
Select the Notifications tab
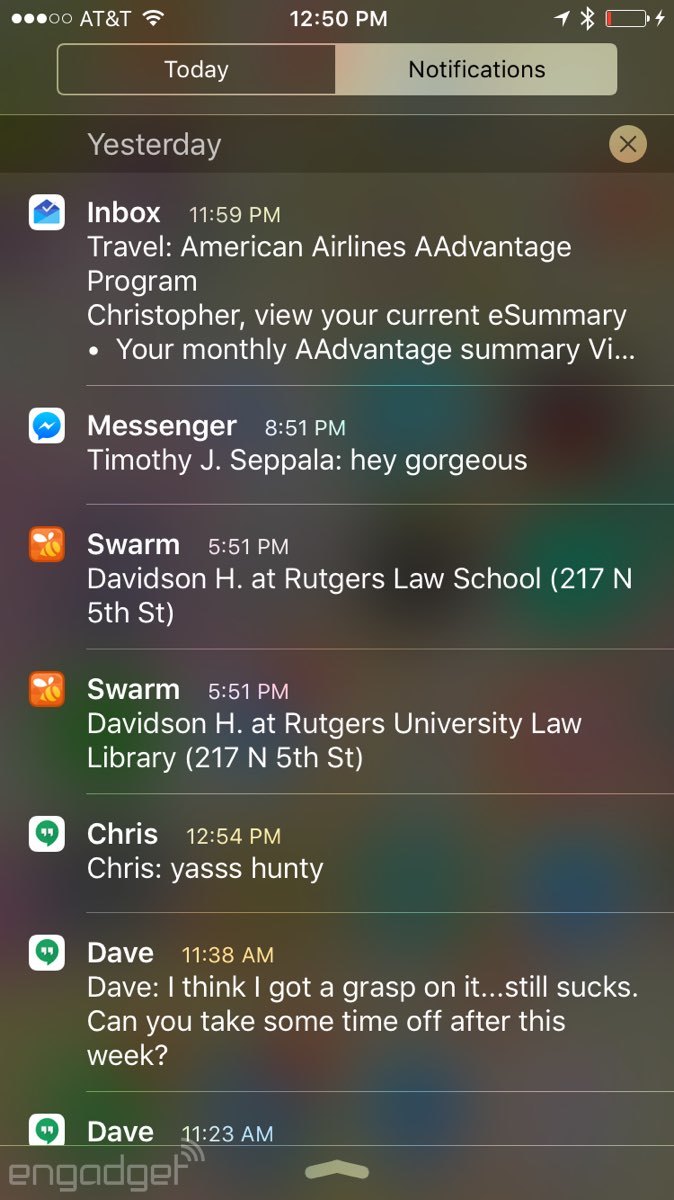[476, 70]
